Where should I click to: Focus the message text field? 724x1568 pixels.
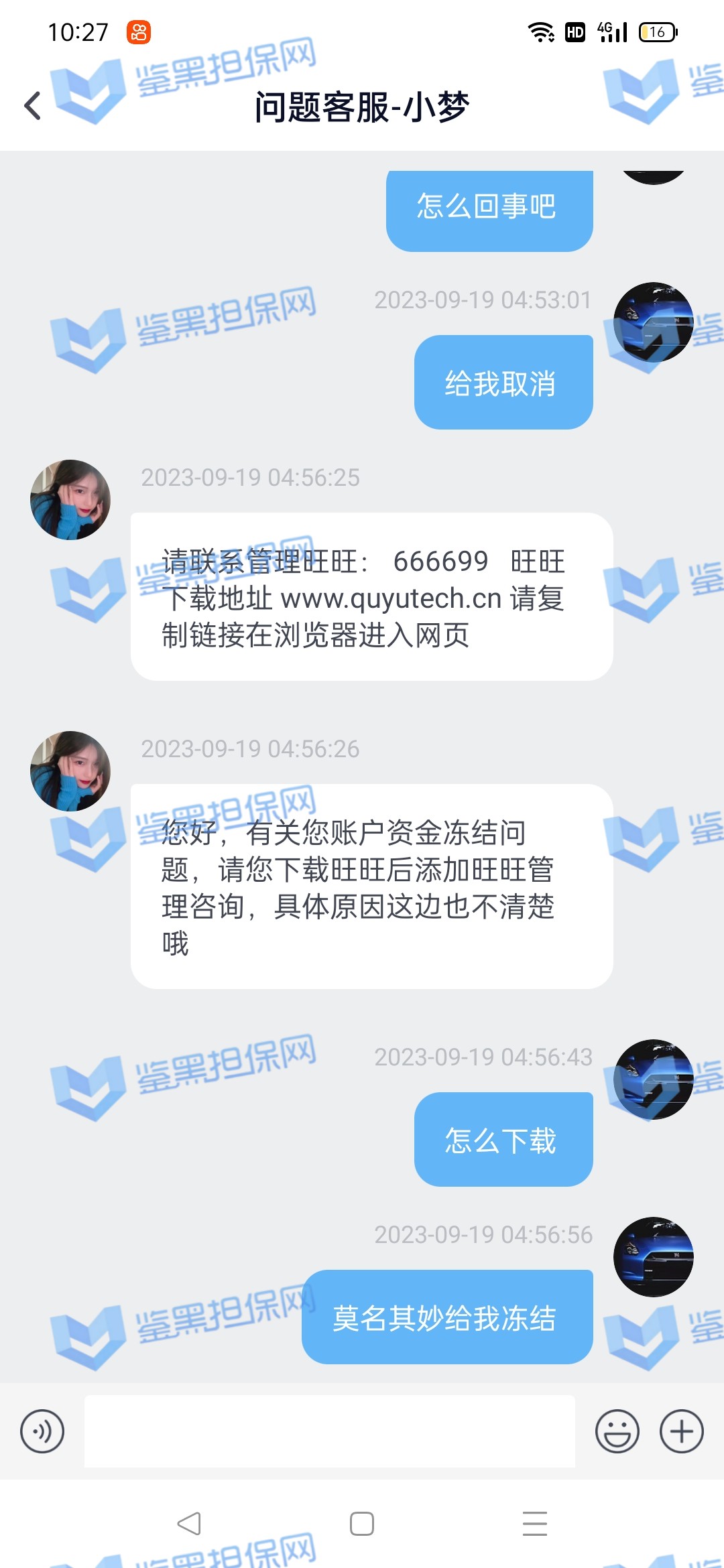click(x=329, y=1431)
